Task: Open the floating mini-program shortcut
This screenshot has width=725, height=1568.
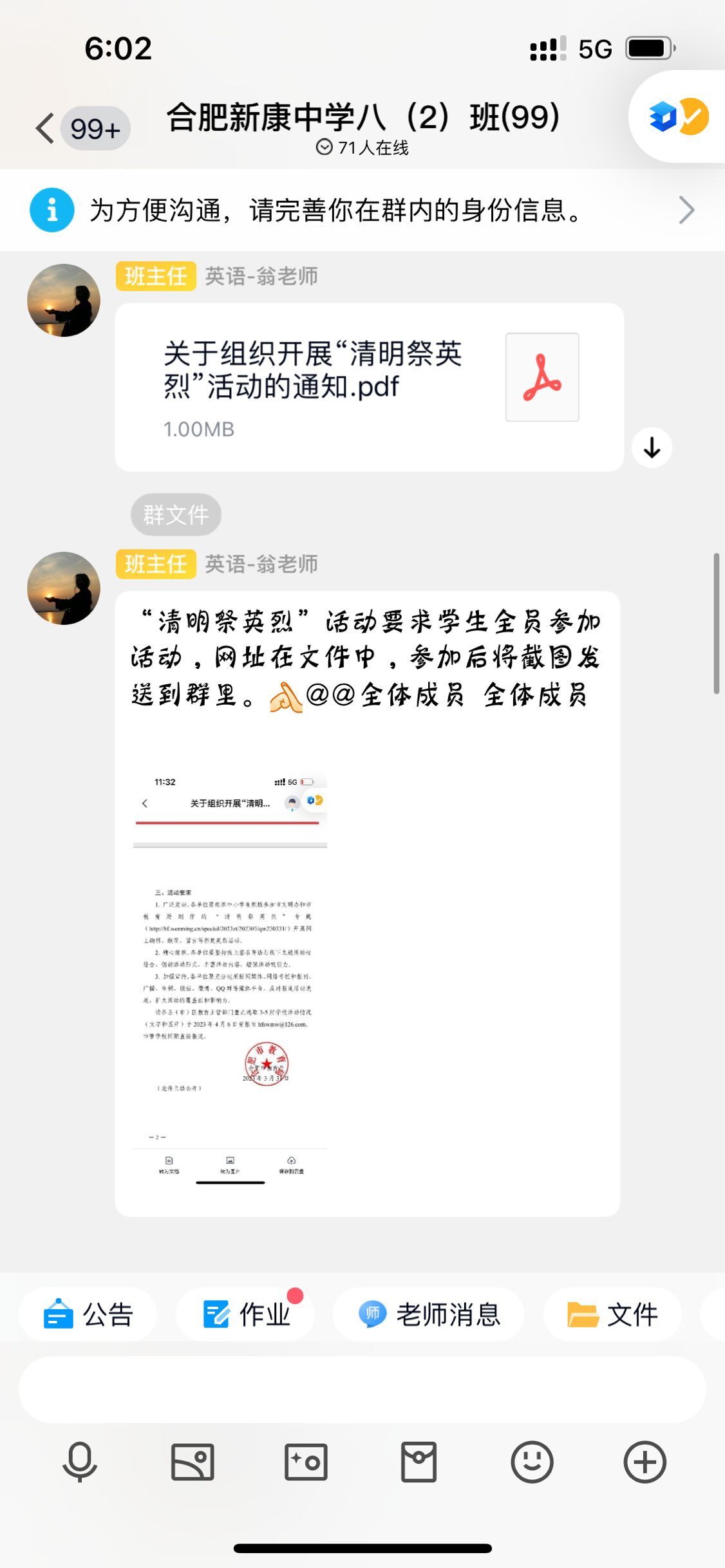Action: (678, 117)
